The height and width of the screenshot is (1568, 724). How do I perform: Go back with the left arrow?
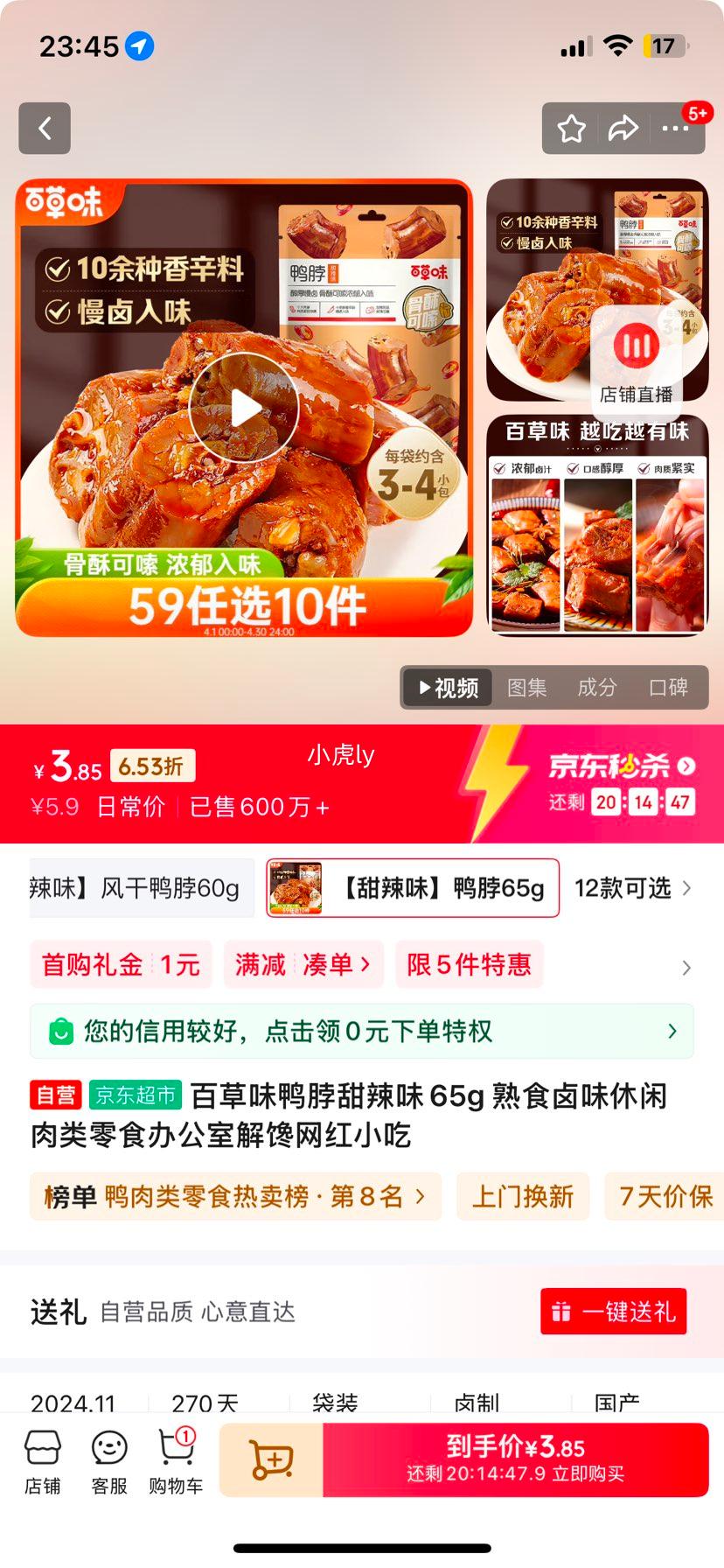click(44, 128)
